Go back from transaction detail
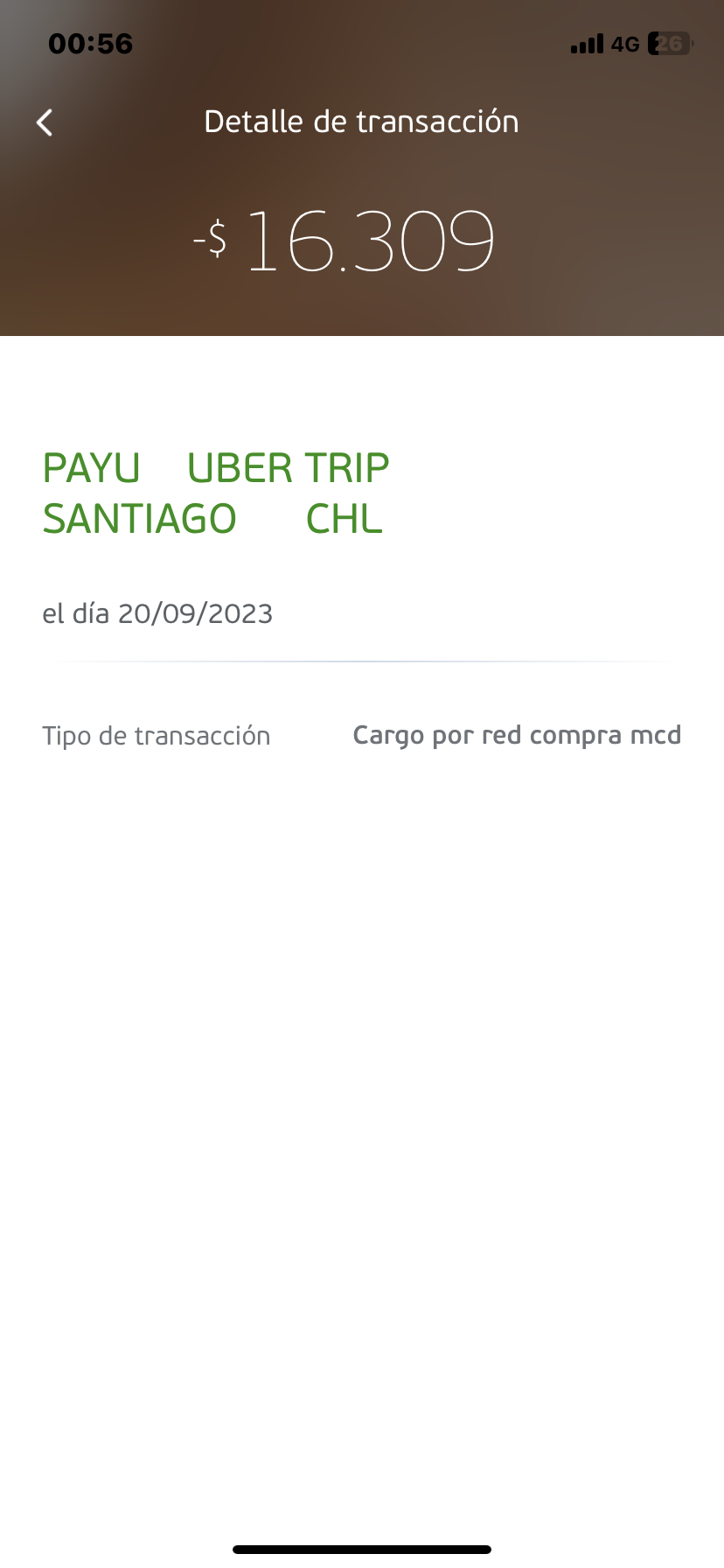Image resolution: width=724 pixels, height=1568 pixels. coord(45,122)
